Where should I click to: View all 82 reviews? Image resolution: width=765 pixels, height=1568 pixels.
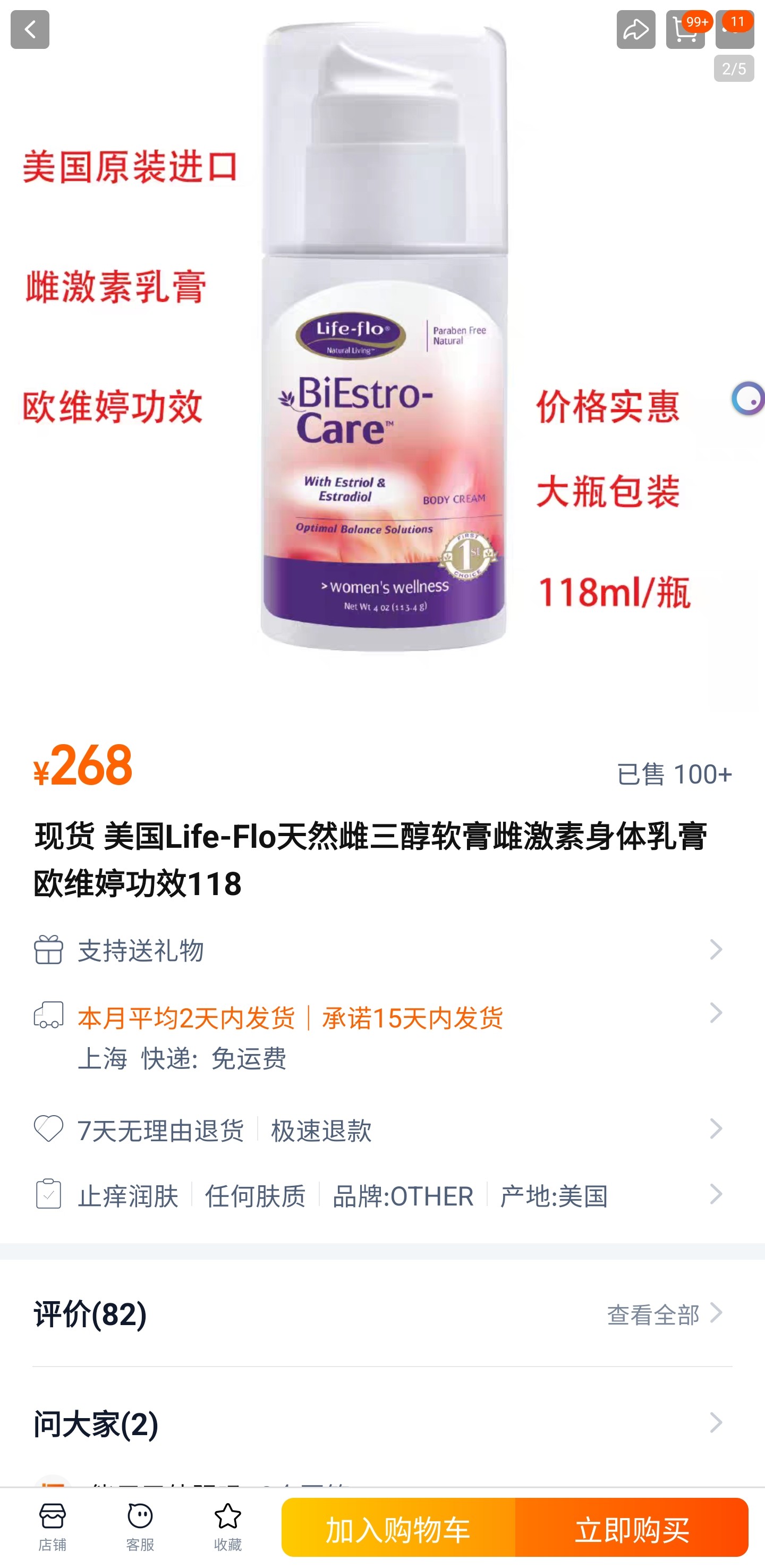664,1314
